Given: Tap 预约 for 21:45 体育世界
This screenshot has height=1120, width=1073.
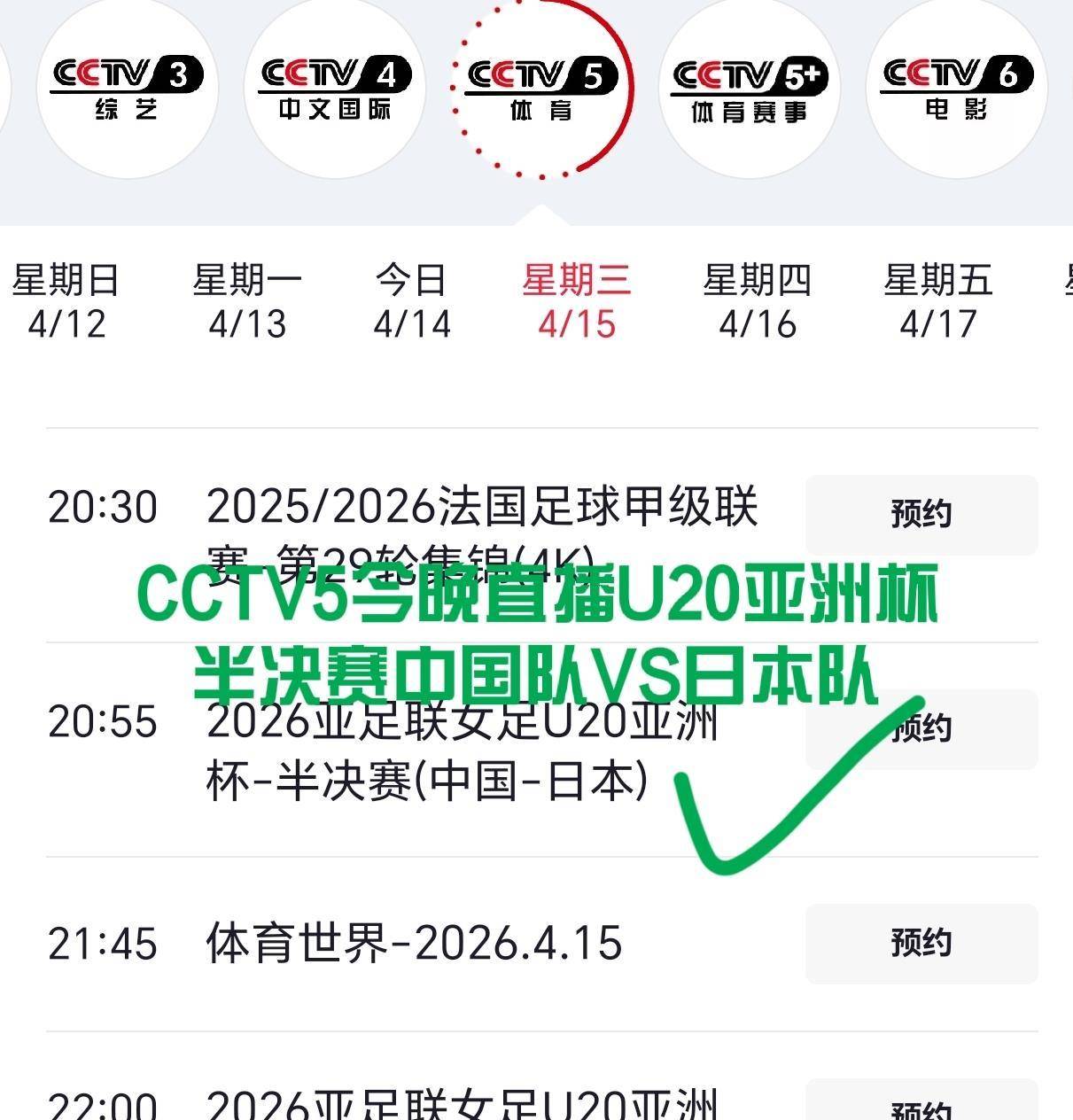Looking at the screenshot, I should pyautogui.click(x=921, y=944).
